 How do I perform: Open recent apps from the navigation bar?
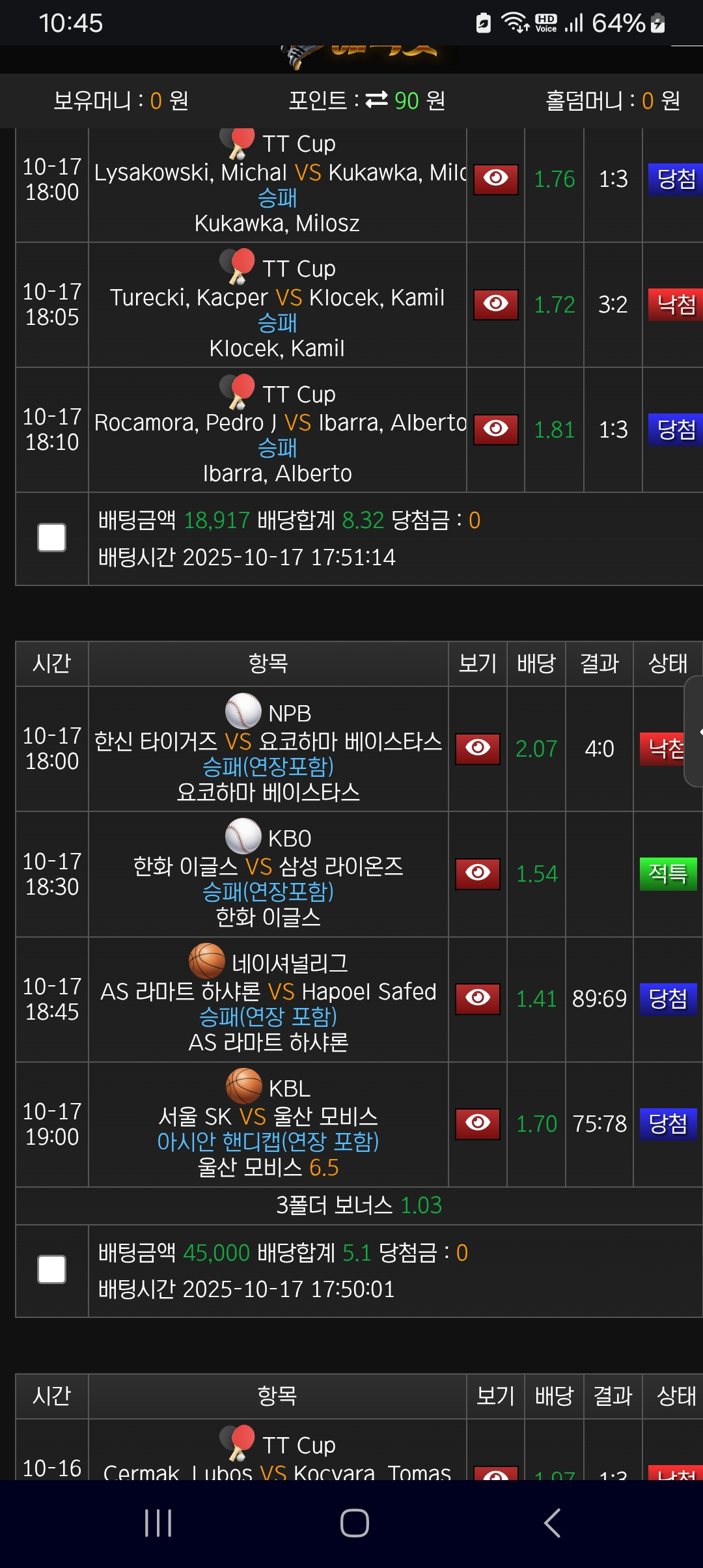coord(158,1523)
